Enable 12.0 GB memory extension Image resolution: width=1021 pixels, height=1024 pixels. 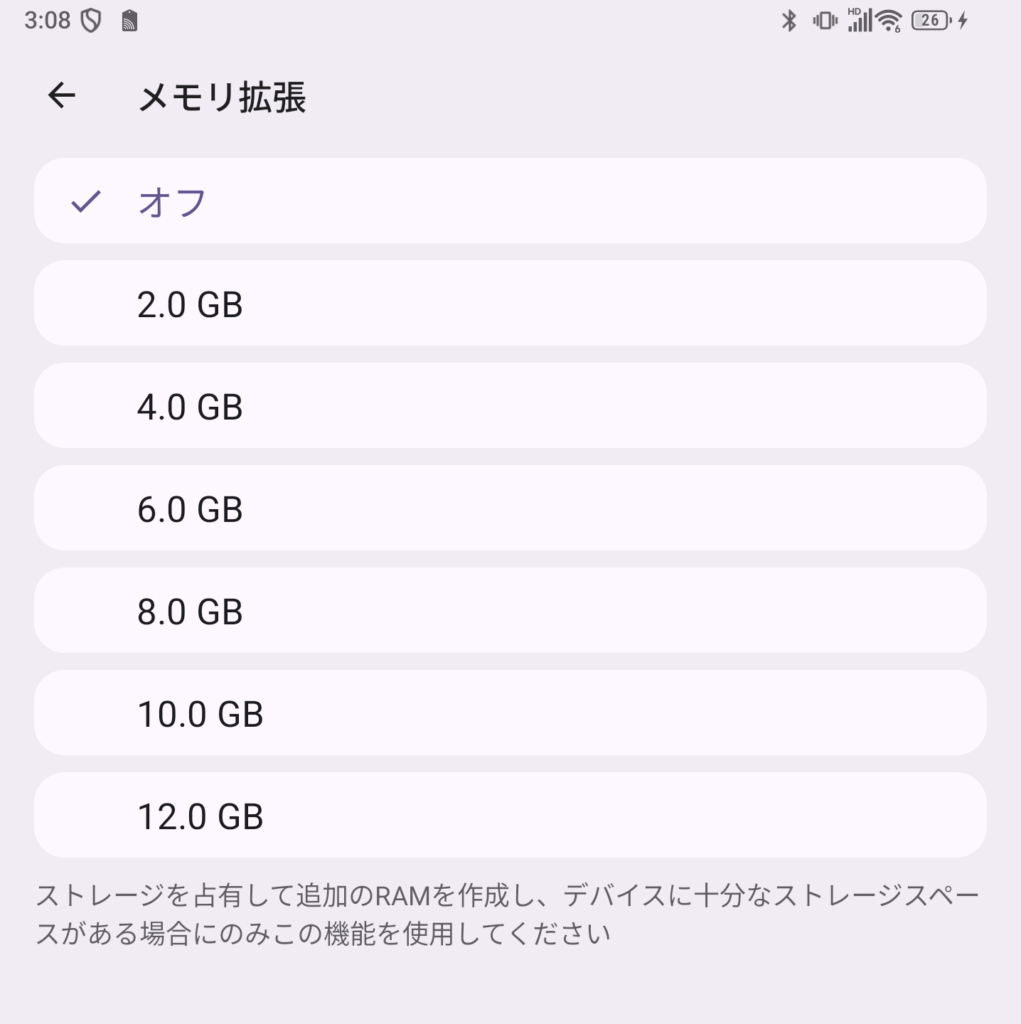[510, 815]
